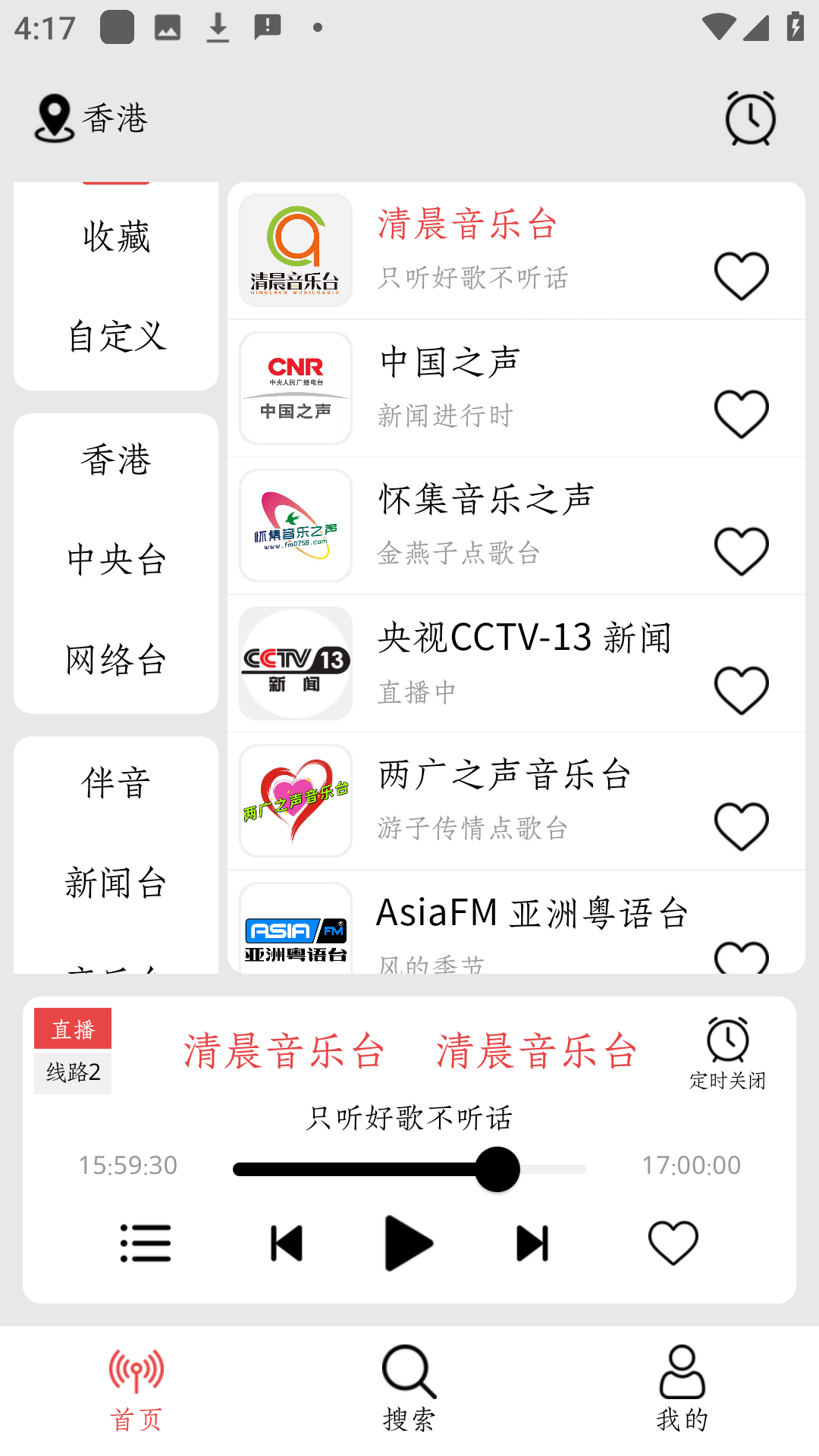Image resolution: width=819 pixels, height=1456 pixels.
Task: Select the 新闻台 category
Action: 115,883
